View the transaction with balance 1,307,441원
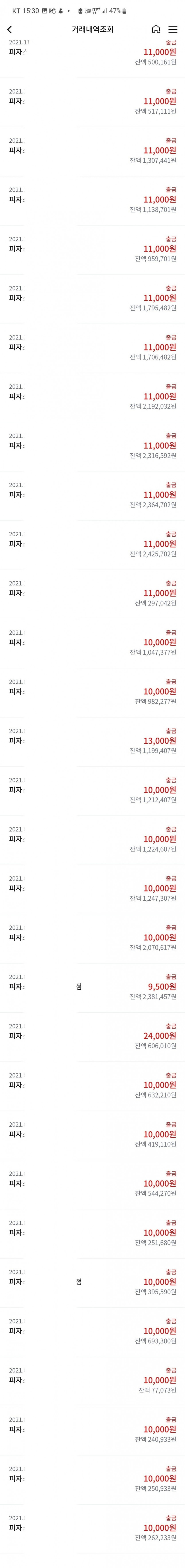This screenshot has height=1568, width=185. [x=93, y=151]
